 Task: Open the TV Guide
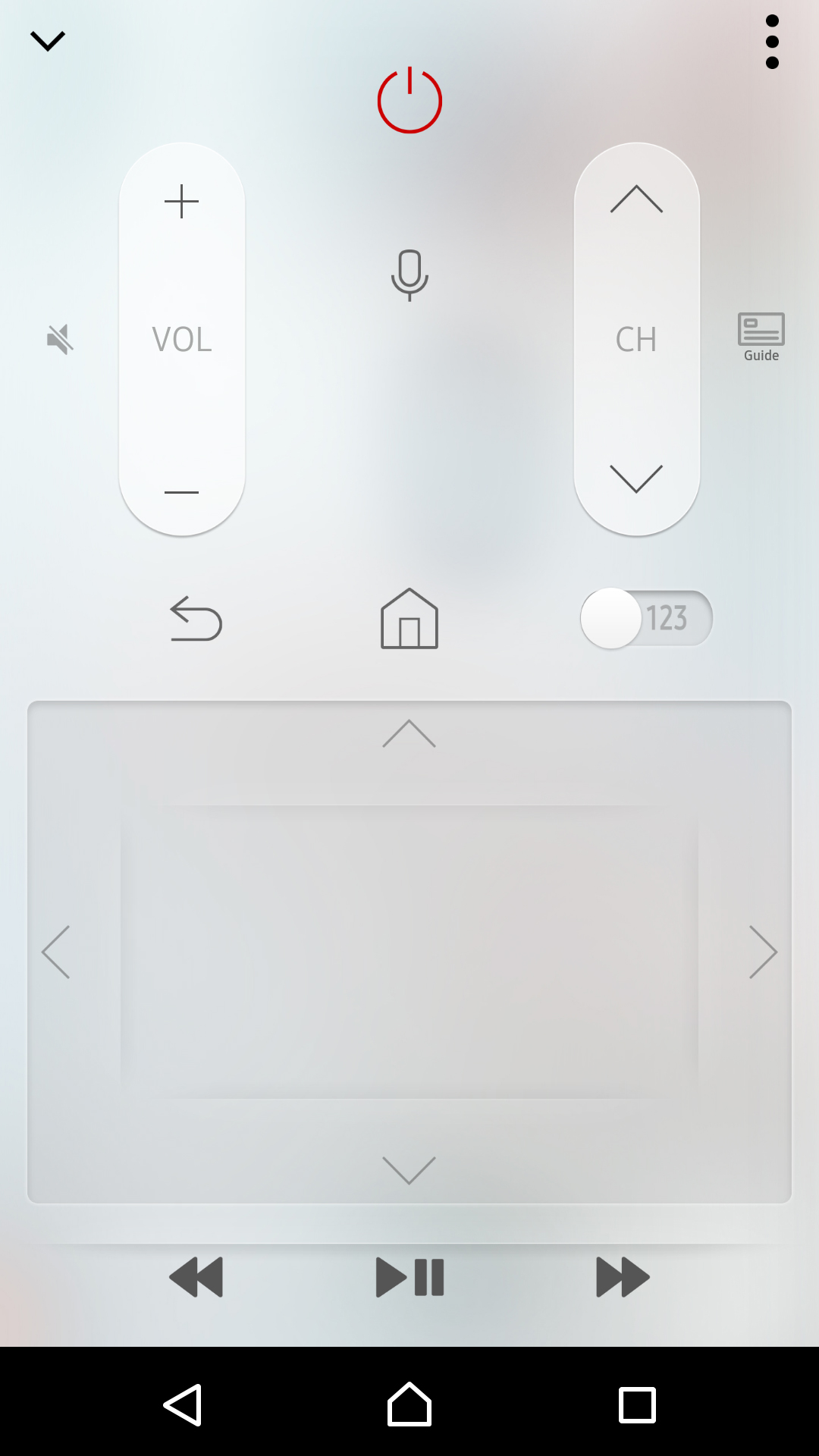pos(761,337)
